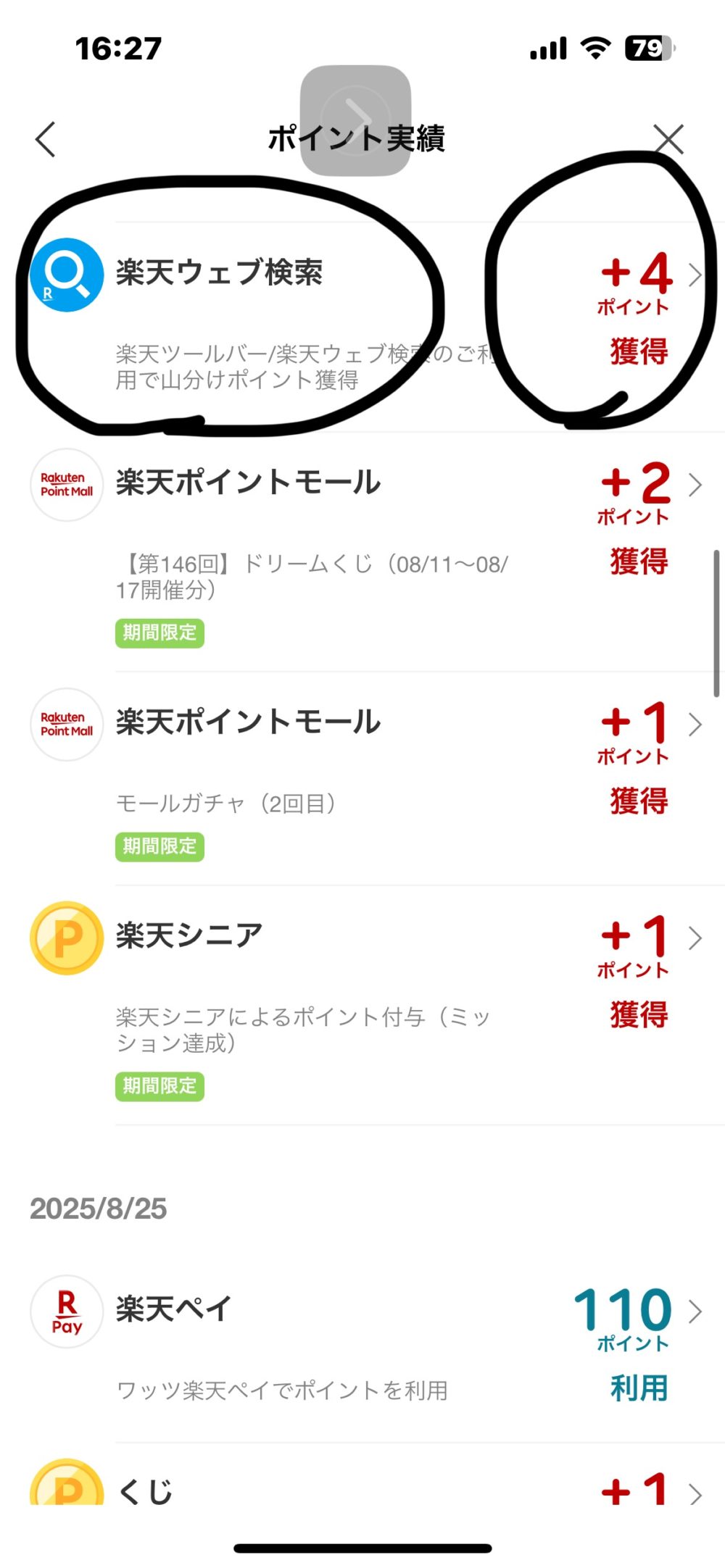Close the ポイント実績 screen
Viewport: 725px width, 1568px height.
click(668, 139)
